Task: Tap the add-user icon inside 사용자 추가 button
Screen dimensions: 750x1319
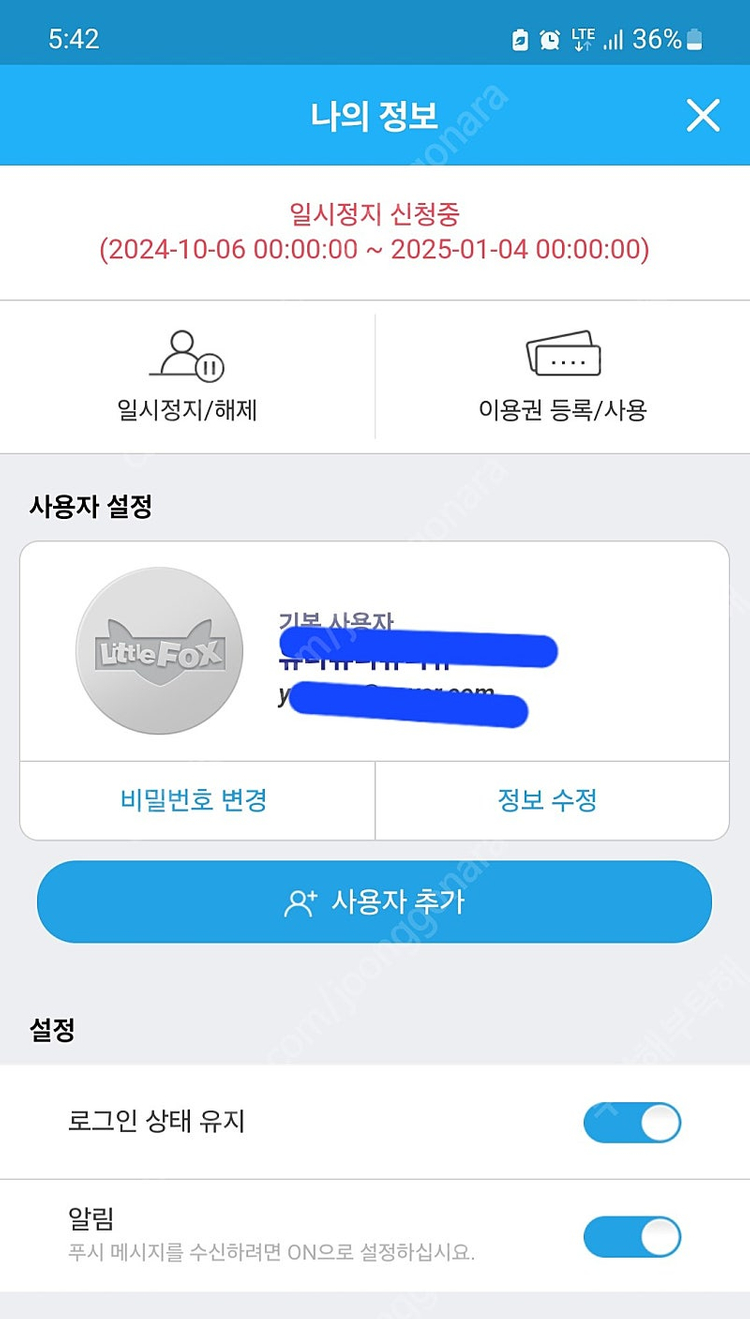Action: 298,901
